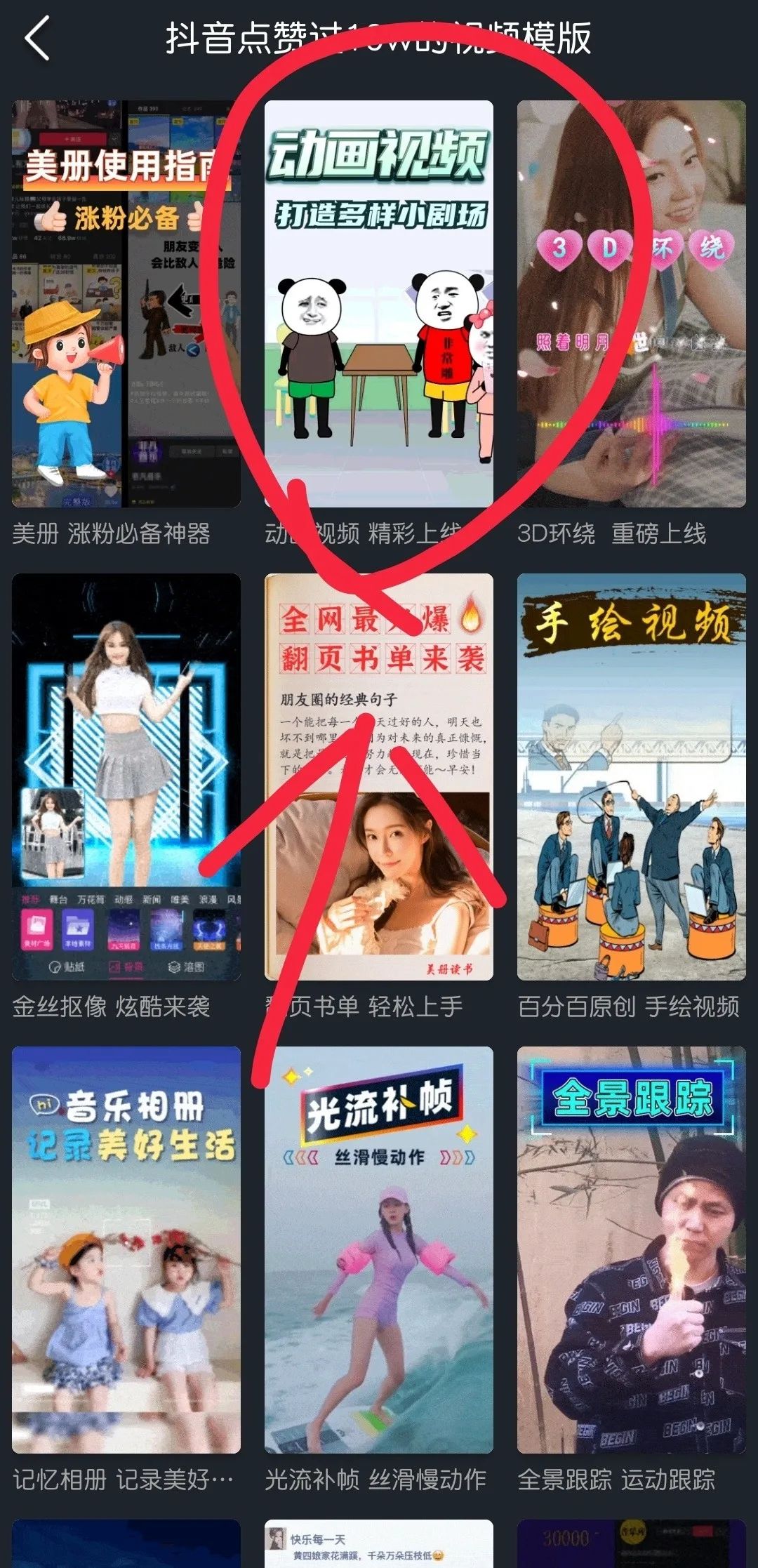
Task: Select the 3D环绕 重磅上线 template
Action: [x=631, y=303]
